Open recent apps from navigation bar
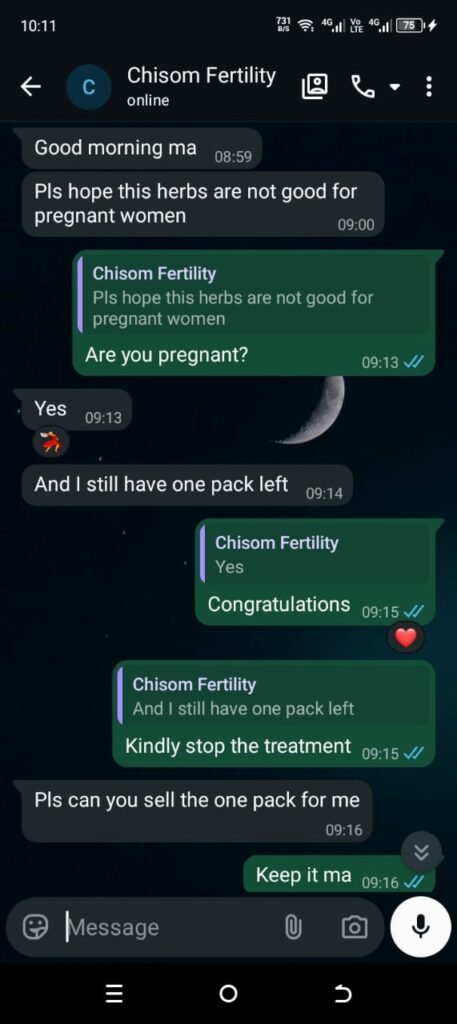 [114, 993]
